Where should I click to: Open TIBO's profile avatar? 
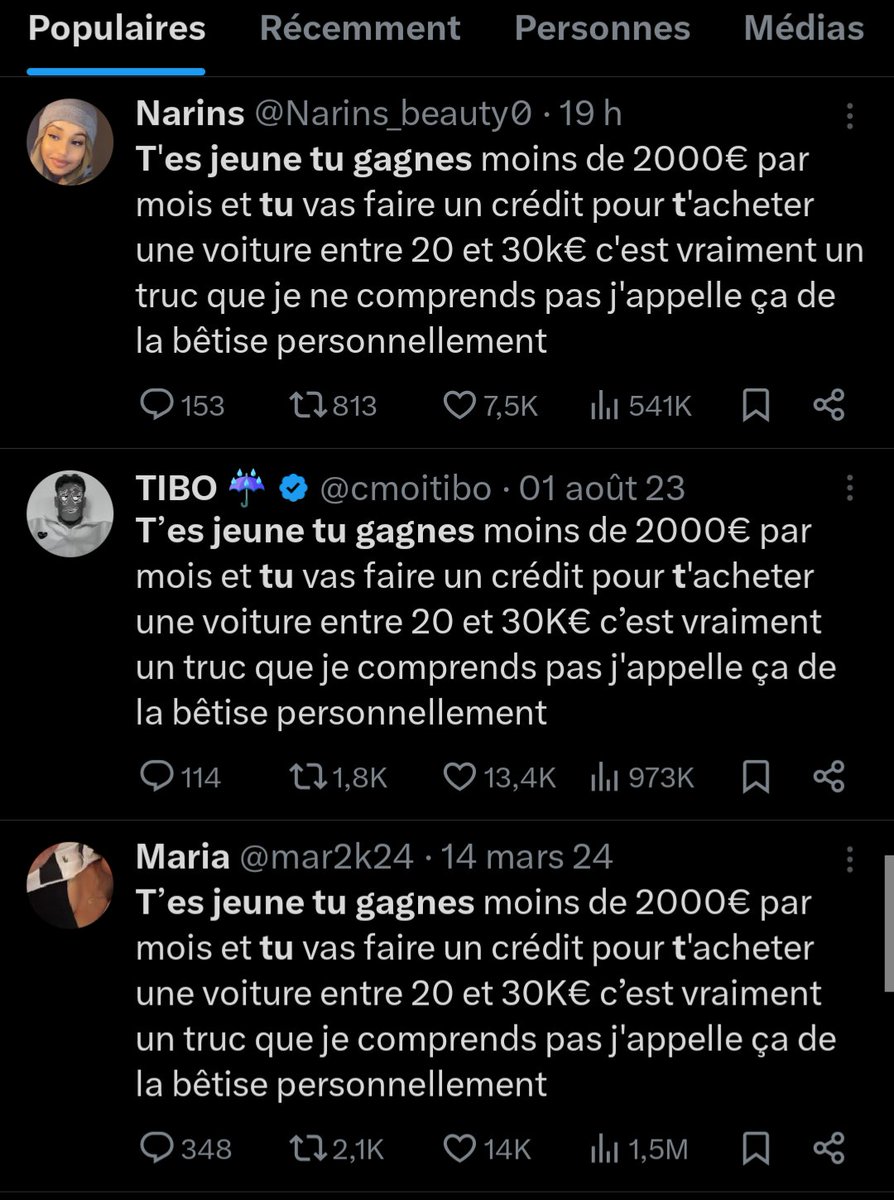coord(69,511)
